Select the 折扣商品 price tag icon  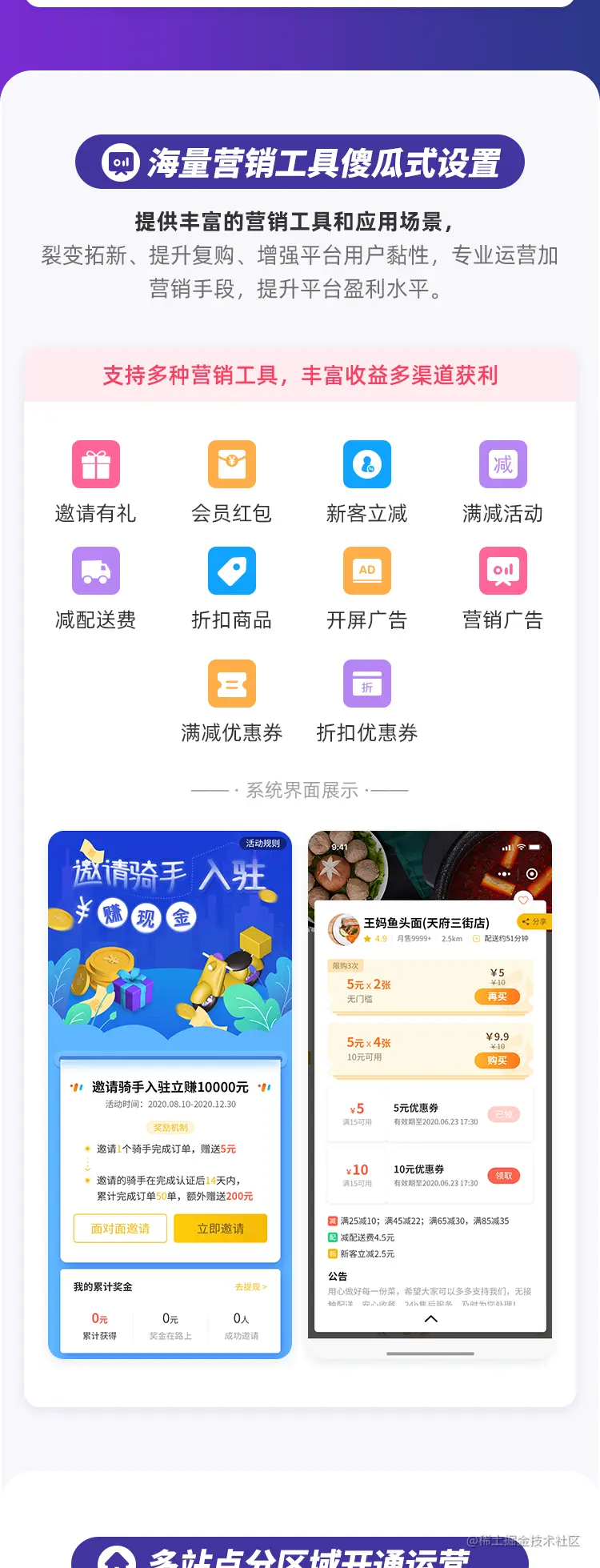231,571
